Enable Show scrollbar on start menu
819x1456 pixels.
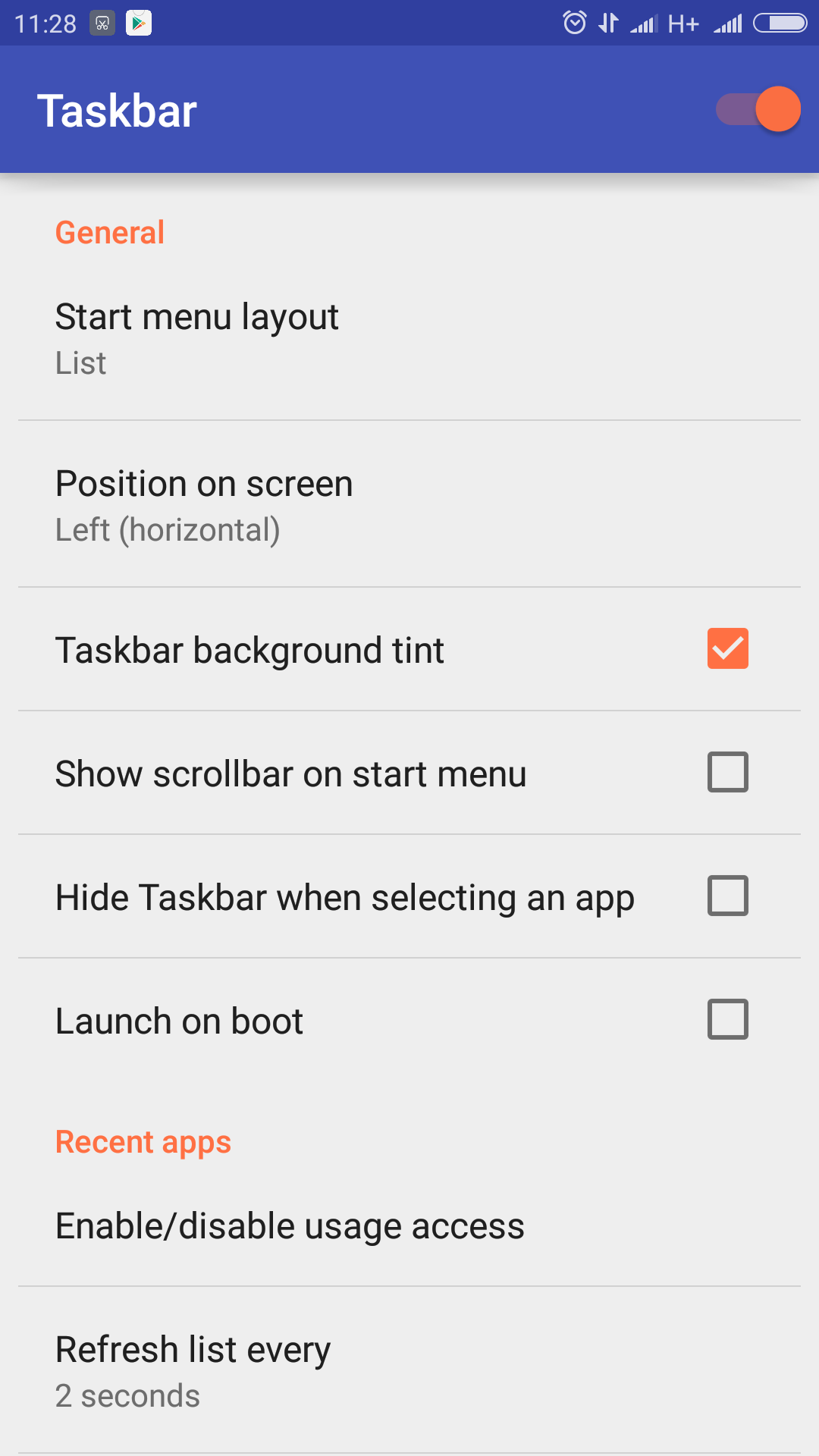pyautogui.click(x=727, y=772)
